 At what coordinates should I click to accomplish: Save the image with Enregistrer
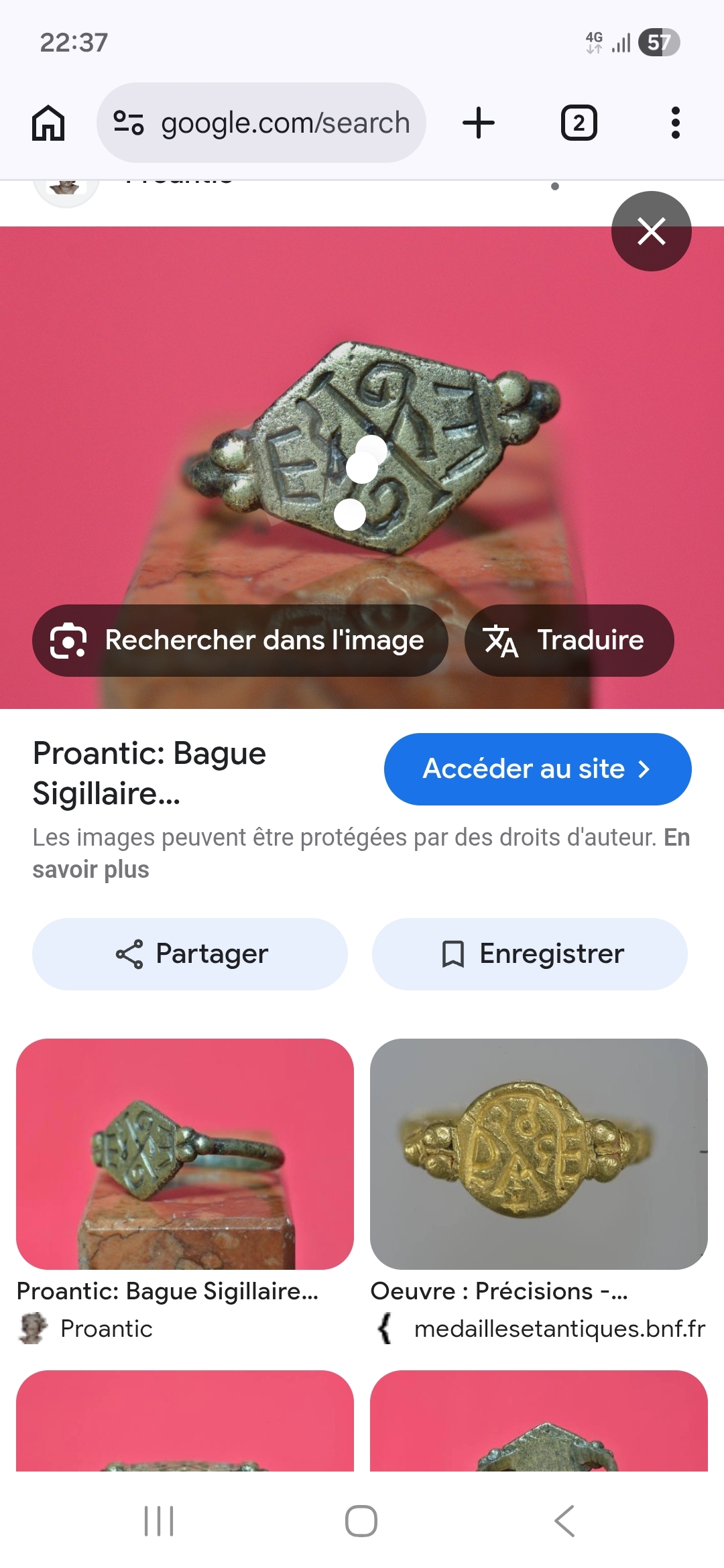coord(530,954)
